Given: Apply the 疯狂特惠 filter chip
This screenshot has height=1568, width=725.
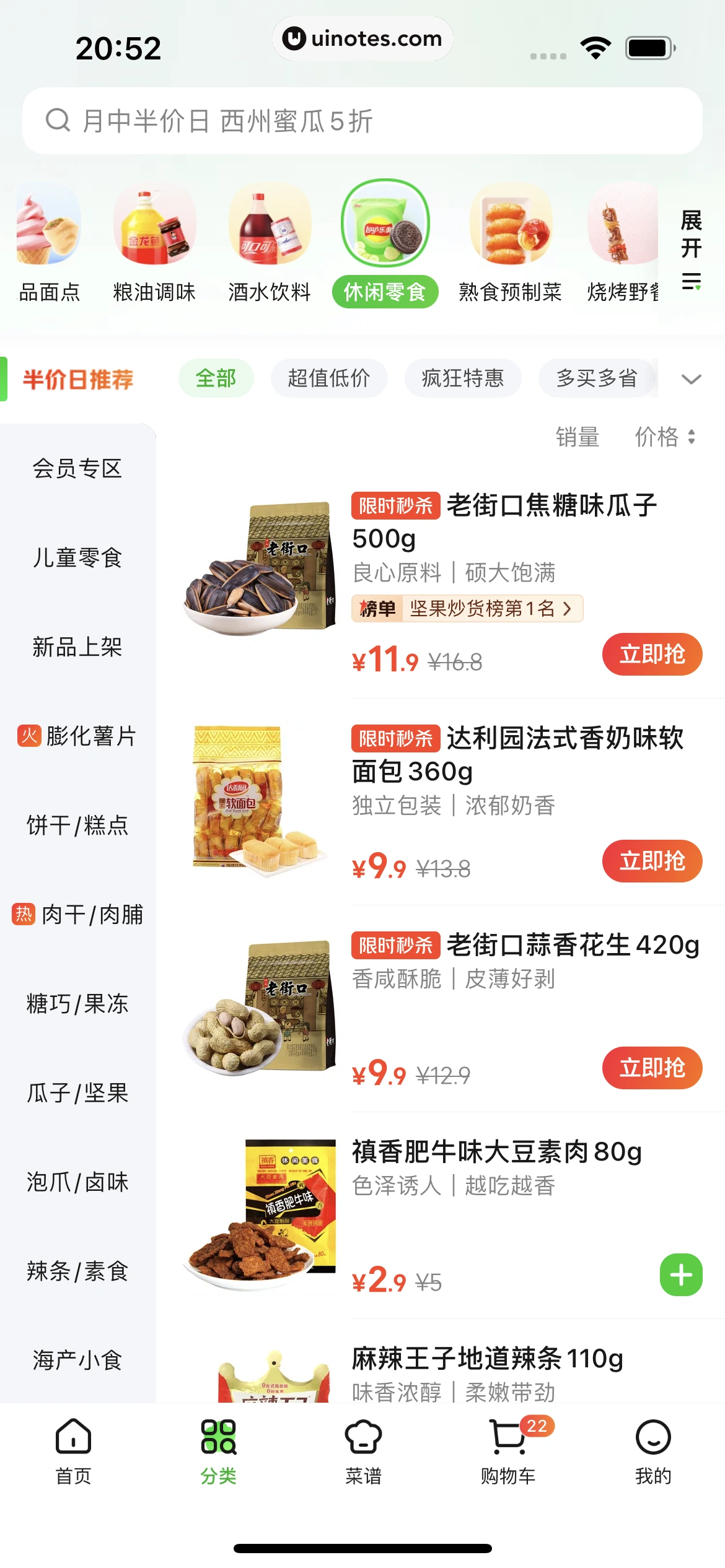Looking at the screenshot, I should 463,378.
